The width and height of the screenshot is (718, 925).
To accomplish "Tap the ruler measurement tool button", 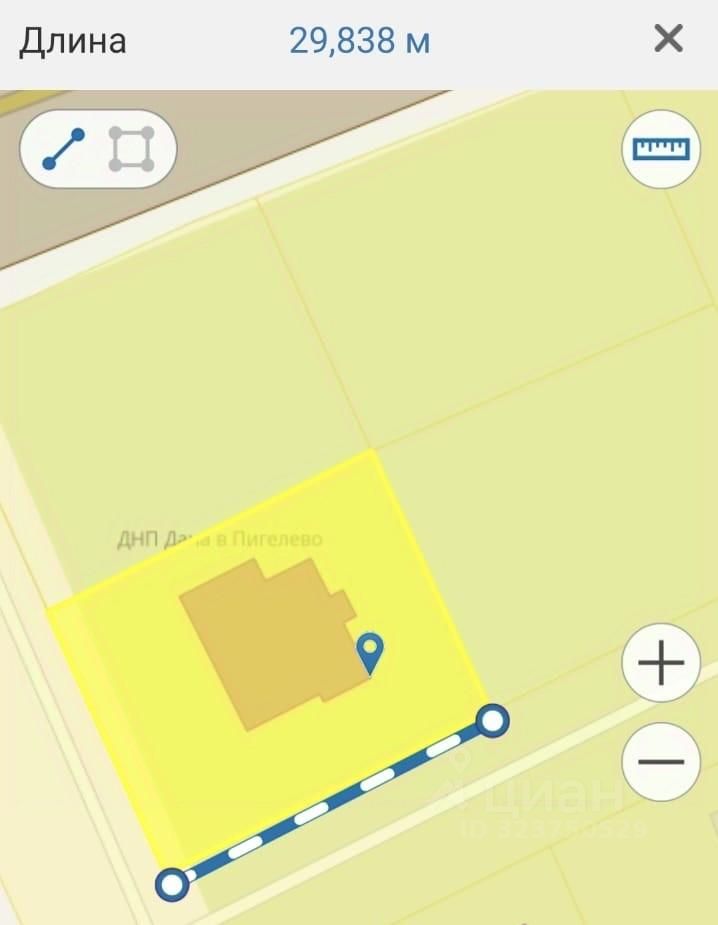I will [660, 149].
